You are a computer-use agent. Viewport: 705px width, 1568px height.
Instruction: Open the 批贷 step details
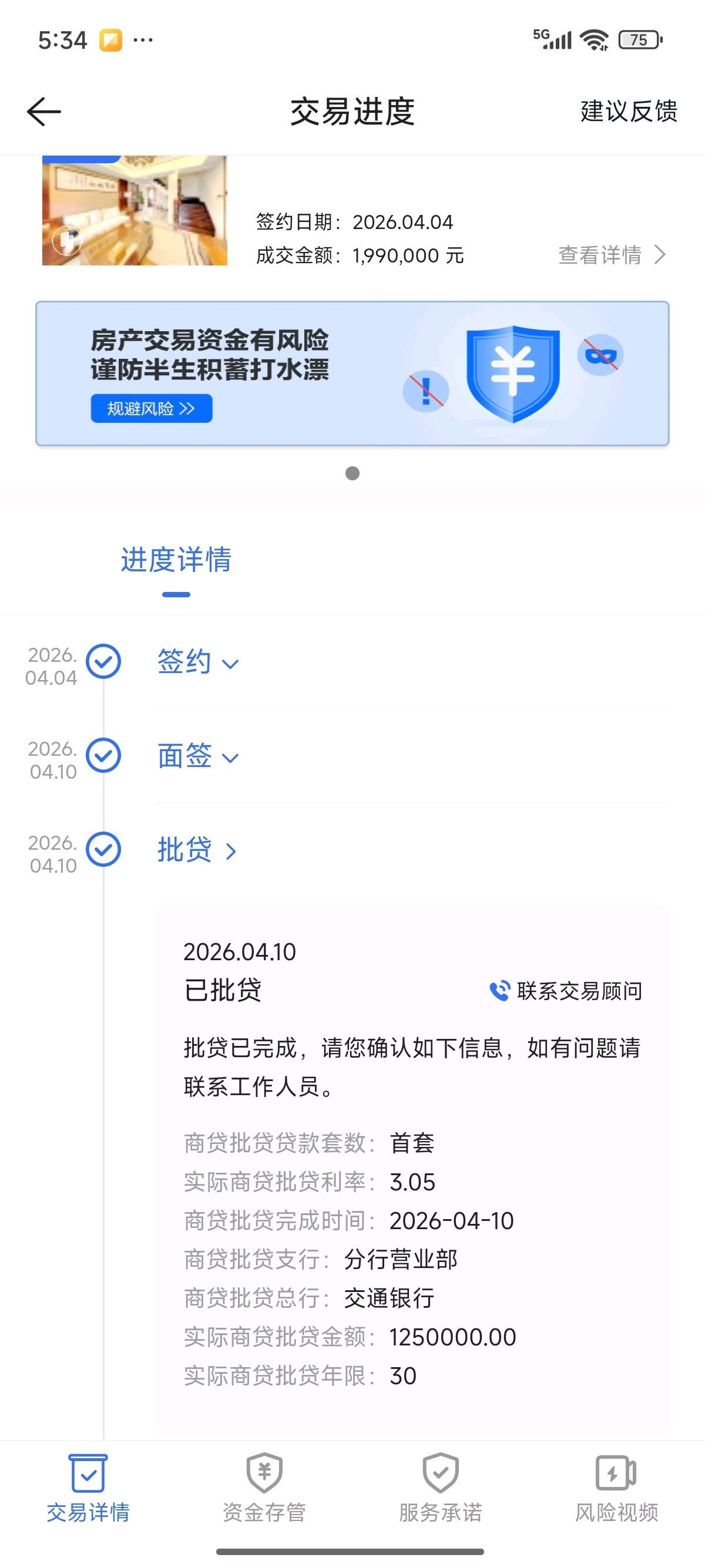pyautogui.click(x=196, y=850)
